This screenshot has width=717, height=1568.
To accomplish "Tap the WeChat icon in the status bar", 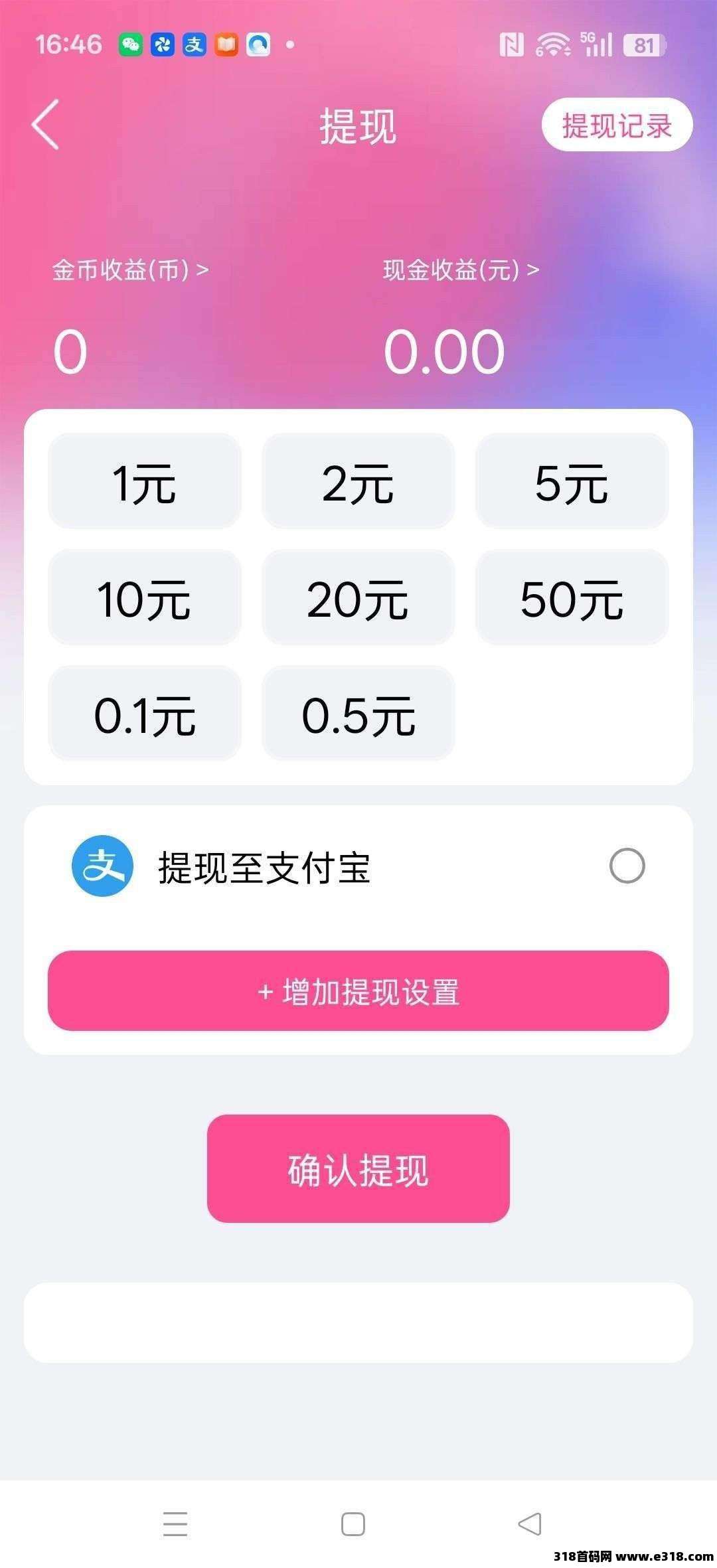I will point(130,45).
